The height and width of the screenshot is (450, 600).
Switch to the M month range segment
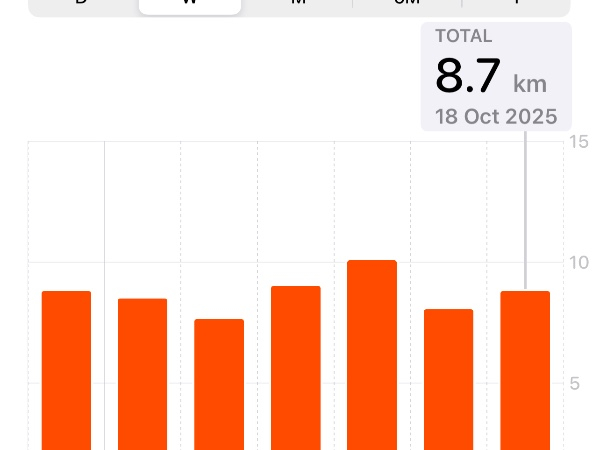click(x=298, y=5)
